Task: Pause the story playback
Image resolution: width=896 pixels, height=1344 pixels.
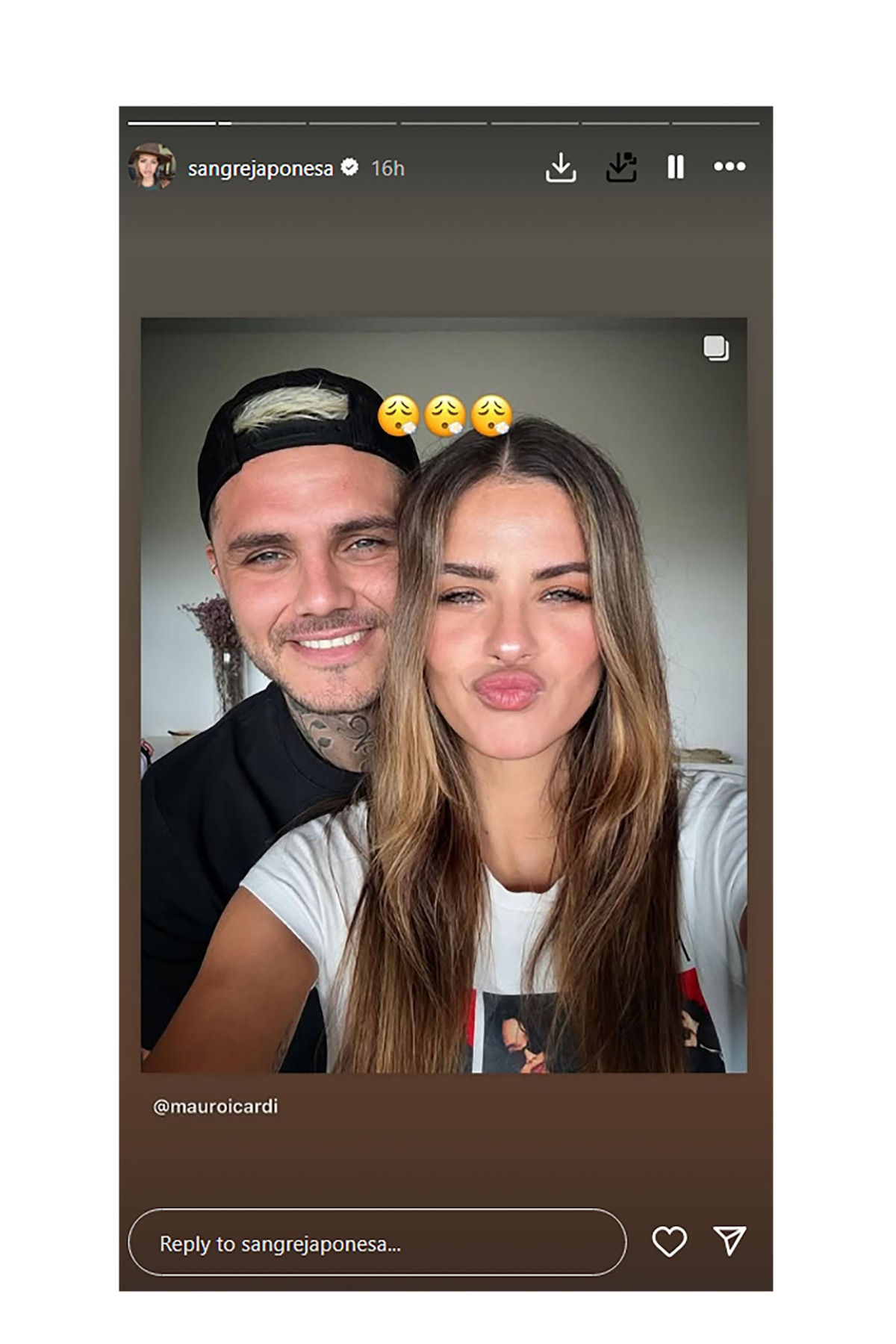Action: 675,167
